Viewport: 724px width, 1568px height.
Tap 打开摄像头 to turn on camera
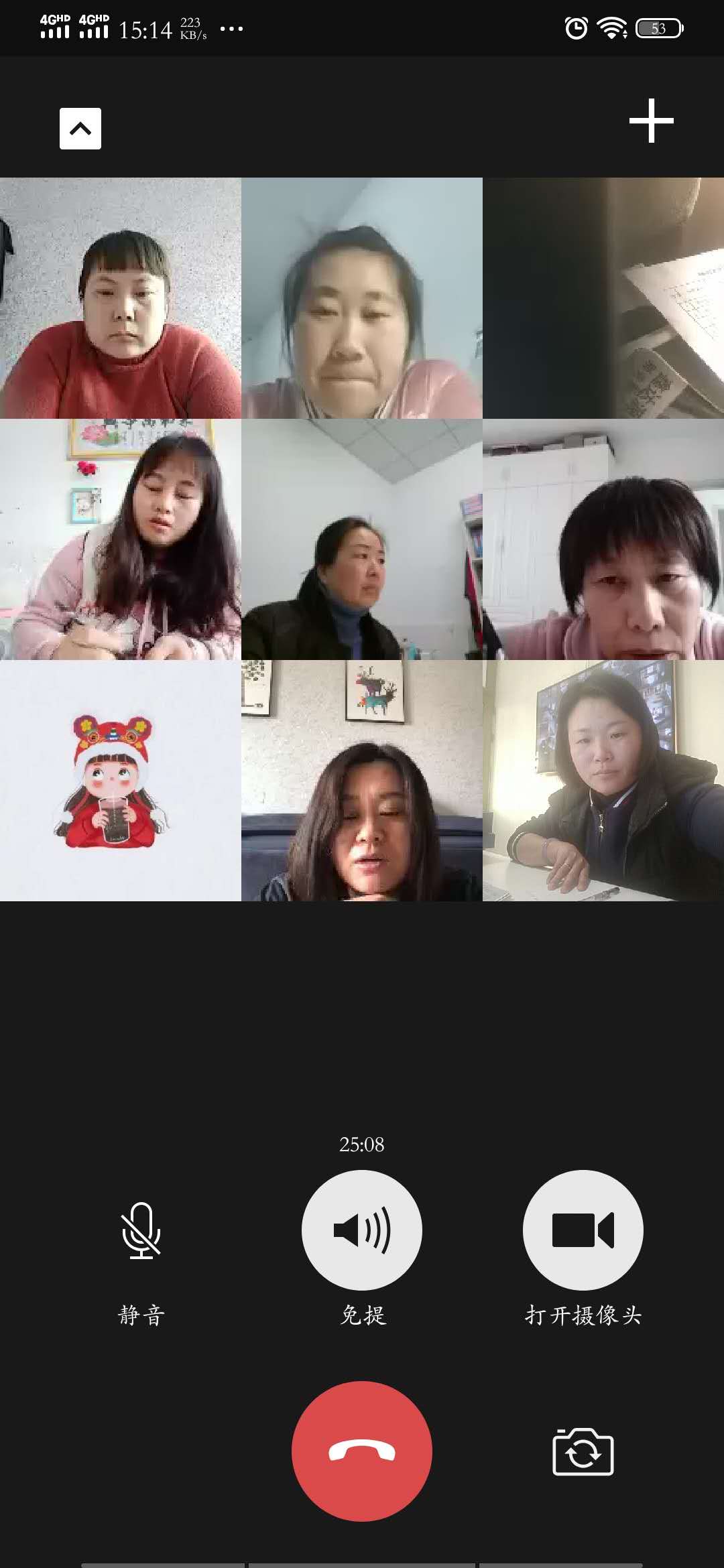[x=583, y=1230]
